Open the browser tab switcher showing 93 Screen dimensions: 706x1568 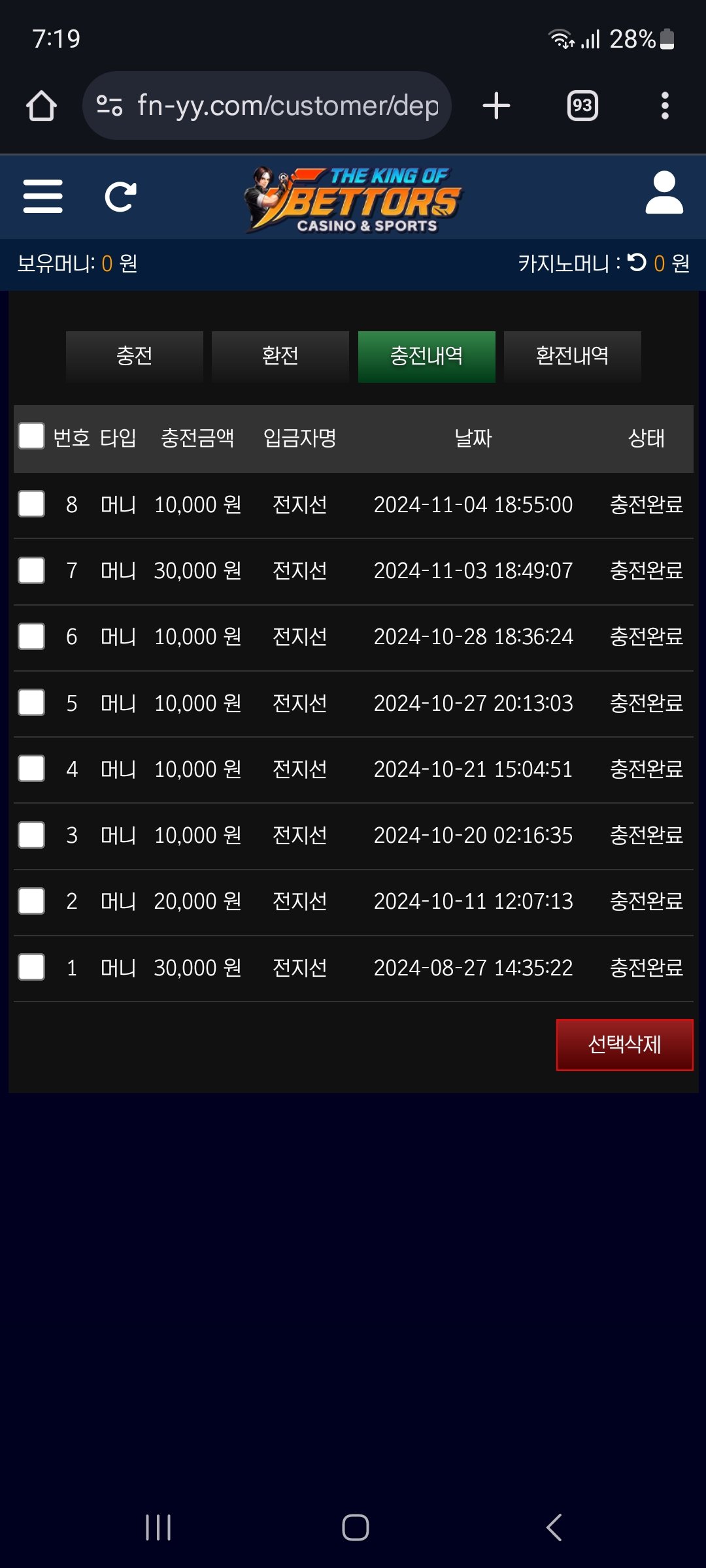point(582,106)
